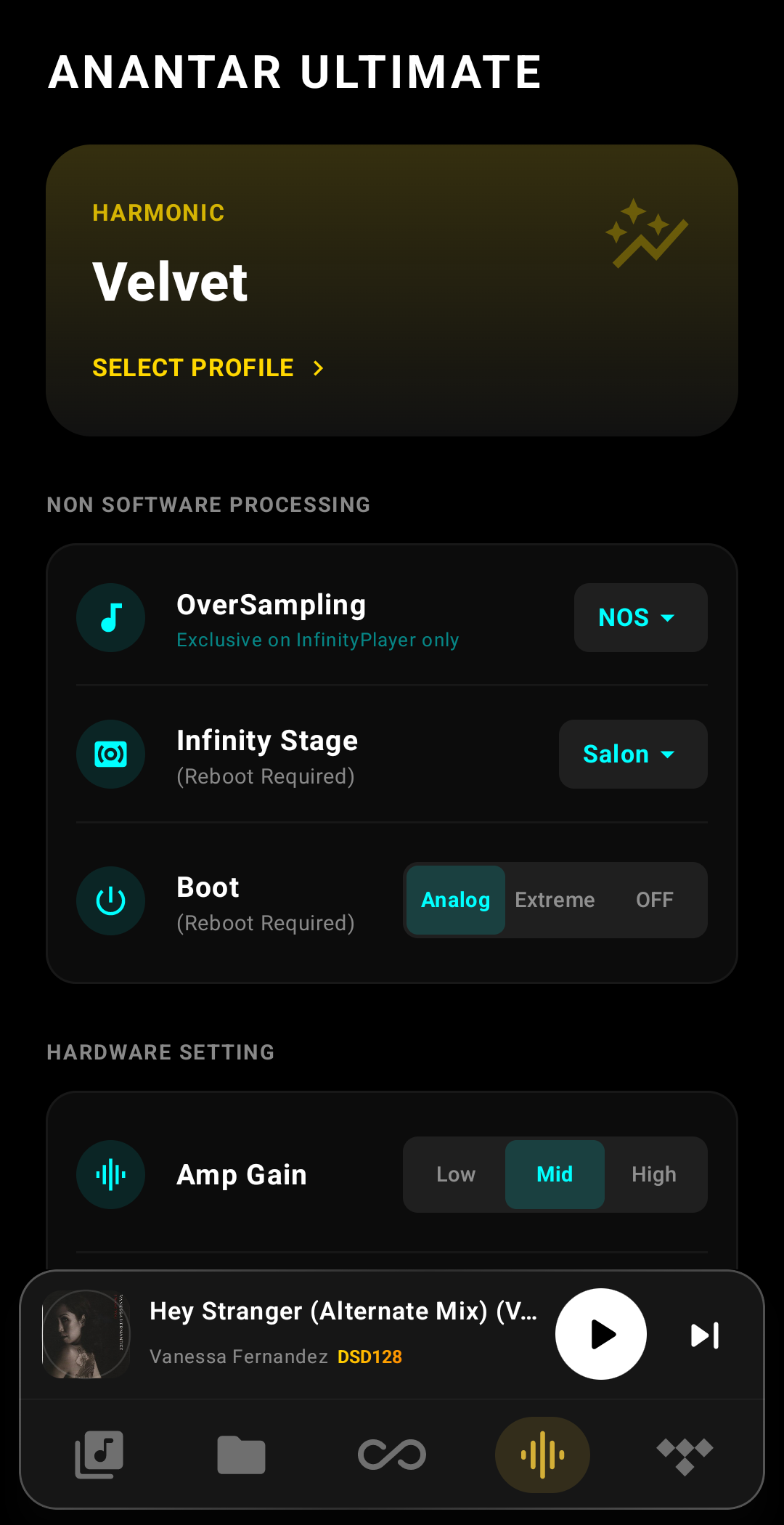Open the Select Profile link
The image size is (784, 1525).
pos(208,368)
